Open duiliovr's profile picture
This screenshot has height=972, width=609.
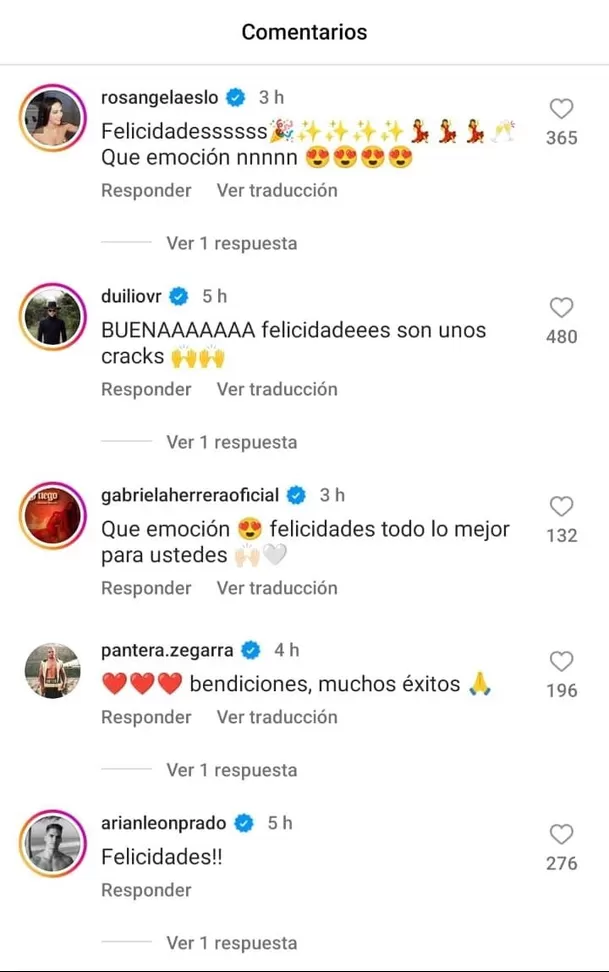(51, 316)
